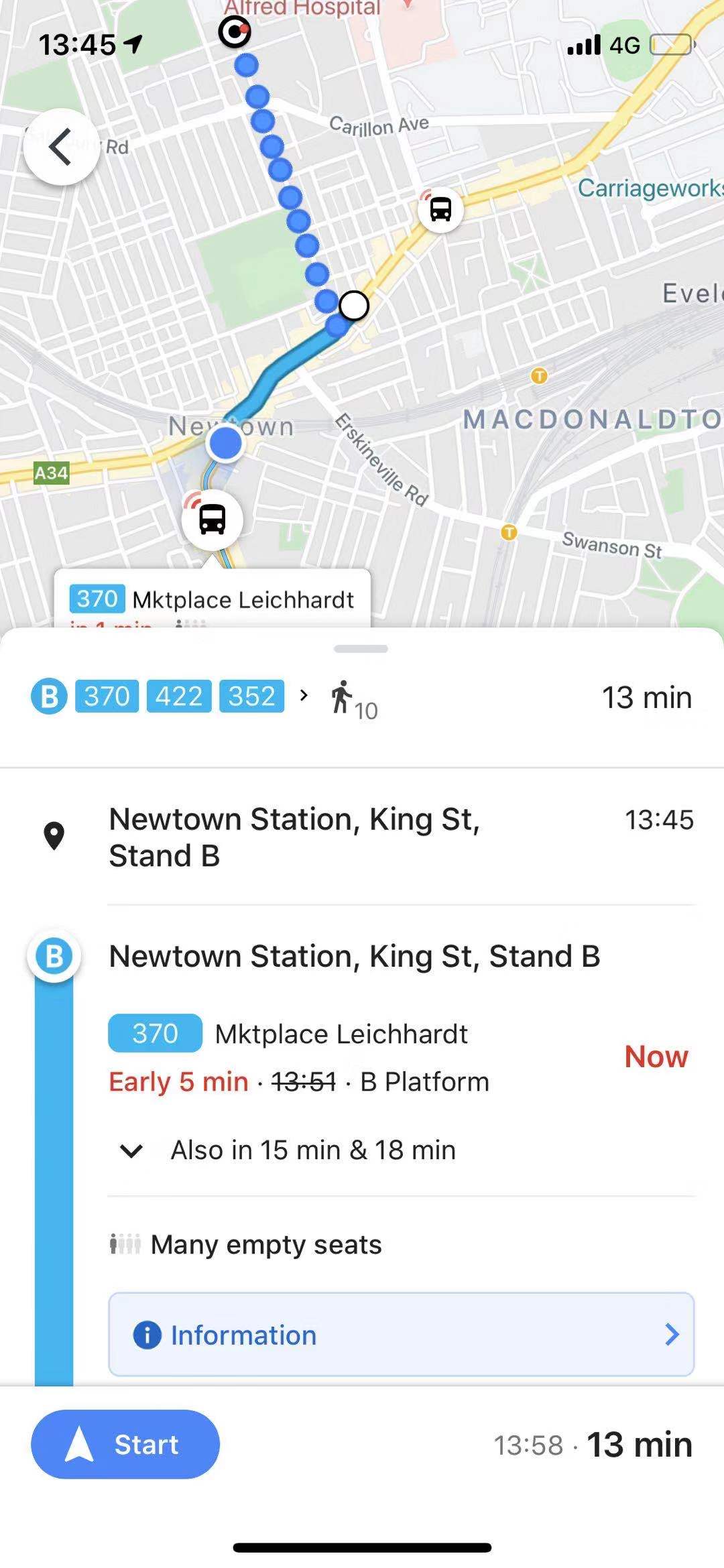Tap the bus stop icon near Carriageworks
Image resolution: width=724 pixels, height=1568 pixels.
click(440, 209)
